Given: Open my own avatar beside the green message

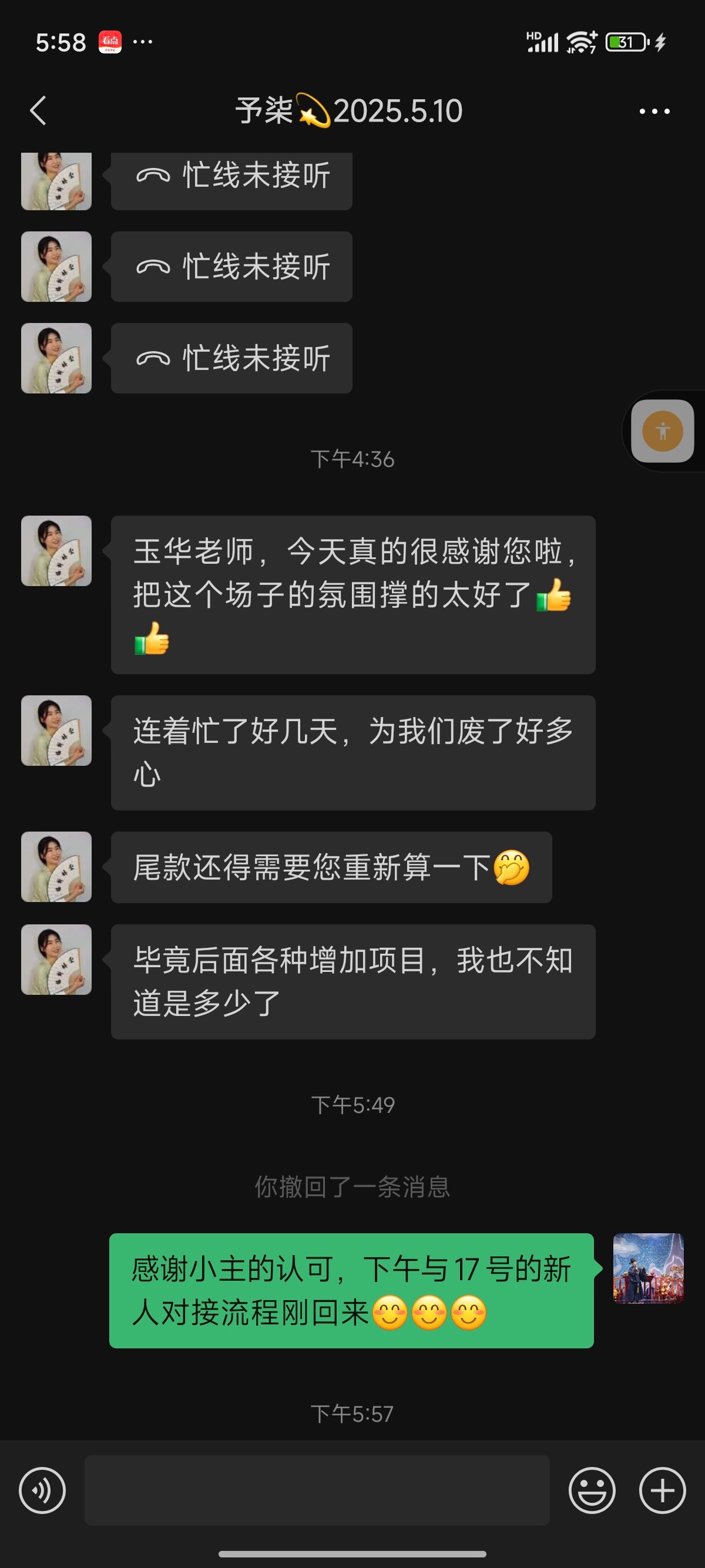Looking at the screenshot, I should click(648, 1268).
